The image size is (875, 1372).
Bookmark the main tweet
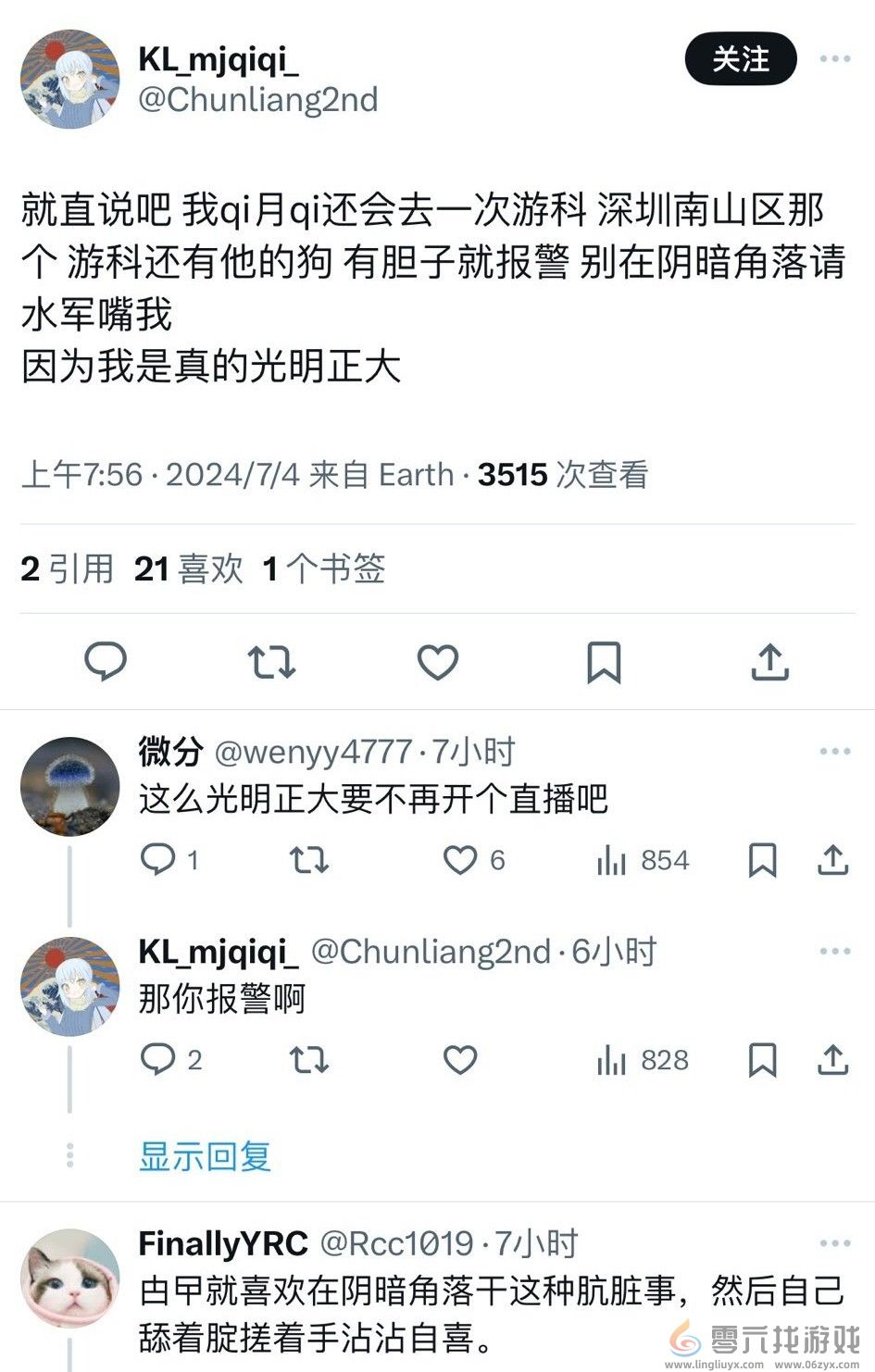605,663
